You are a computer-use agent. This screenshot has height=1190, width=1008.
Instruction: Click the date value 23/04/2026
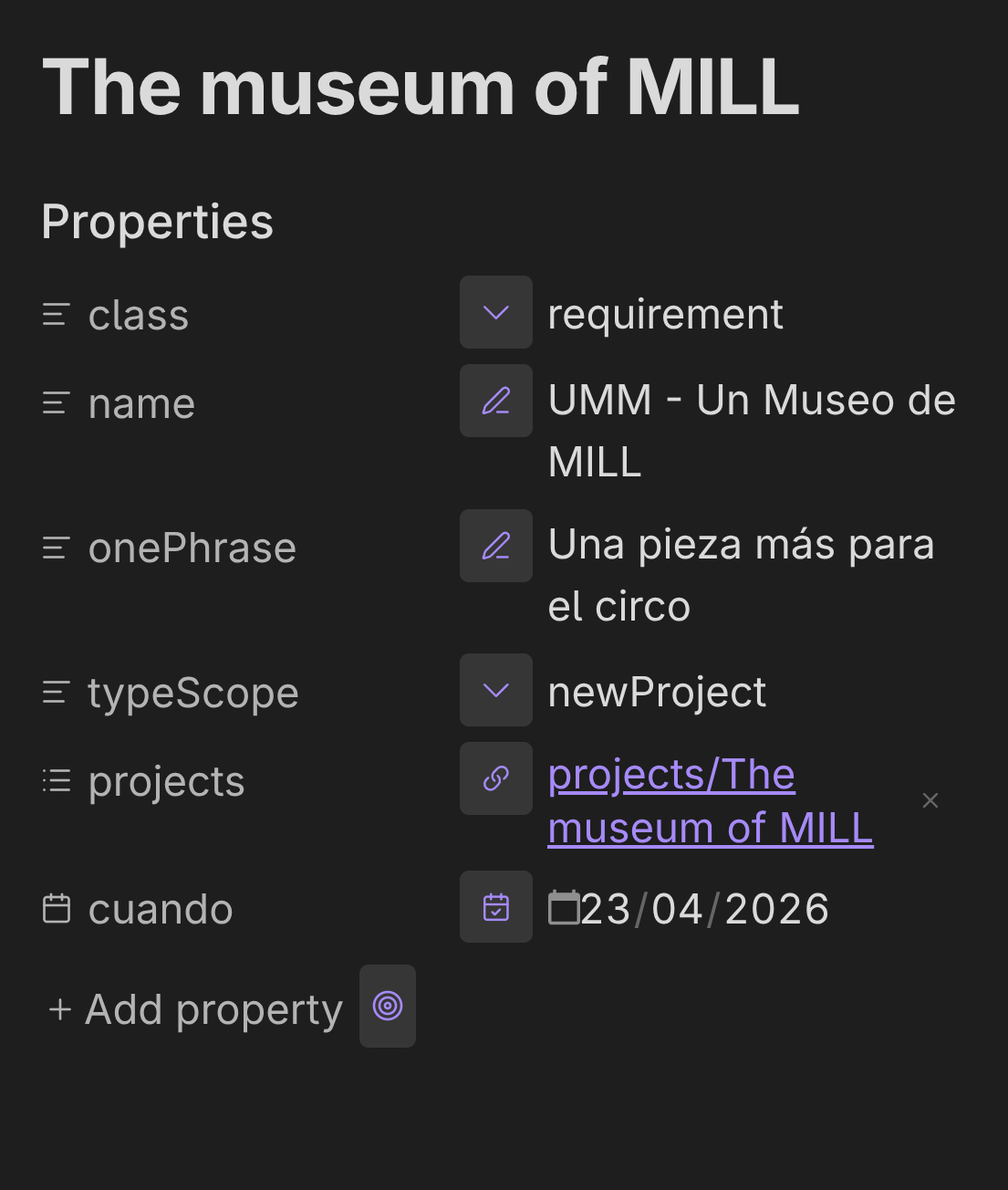tap(707, 907)
